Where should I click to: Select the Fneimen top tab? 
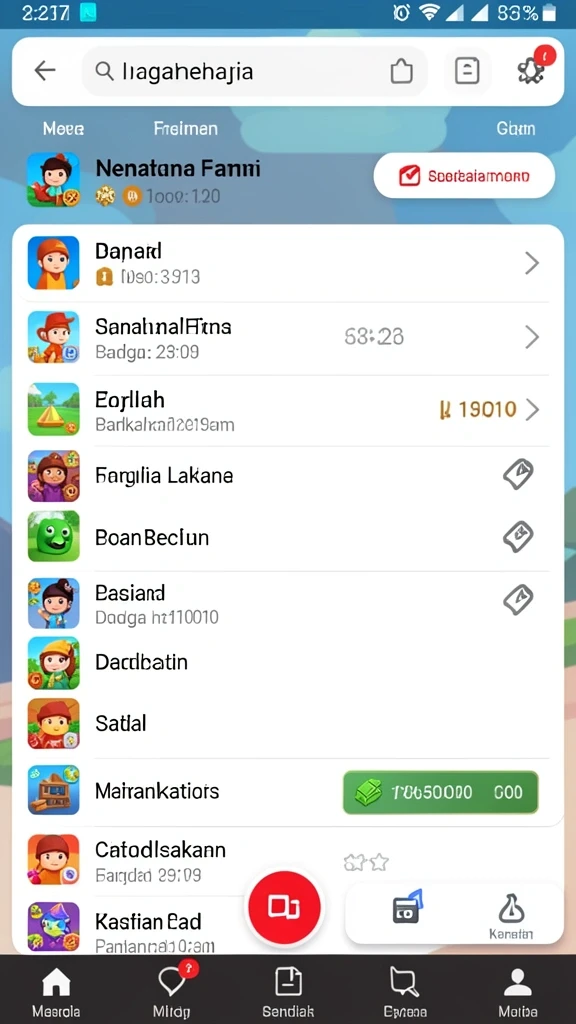[x=185, y=129]
